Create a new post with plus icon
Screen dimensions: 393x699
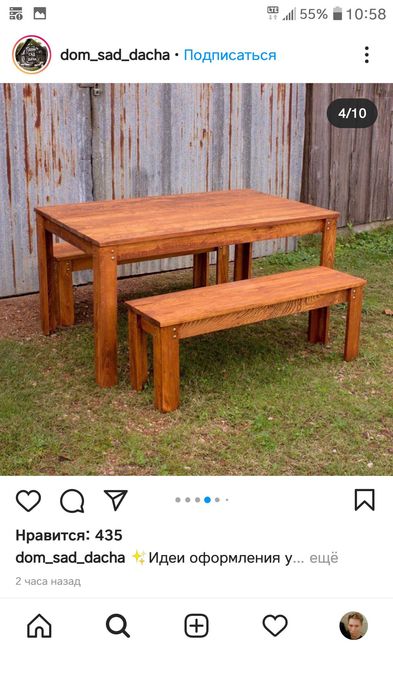pyautogui.click(x=196, y=625)
